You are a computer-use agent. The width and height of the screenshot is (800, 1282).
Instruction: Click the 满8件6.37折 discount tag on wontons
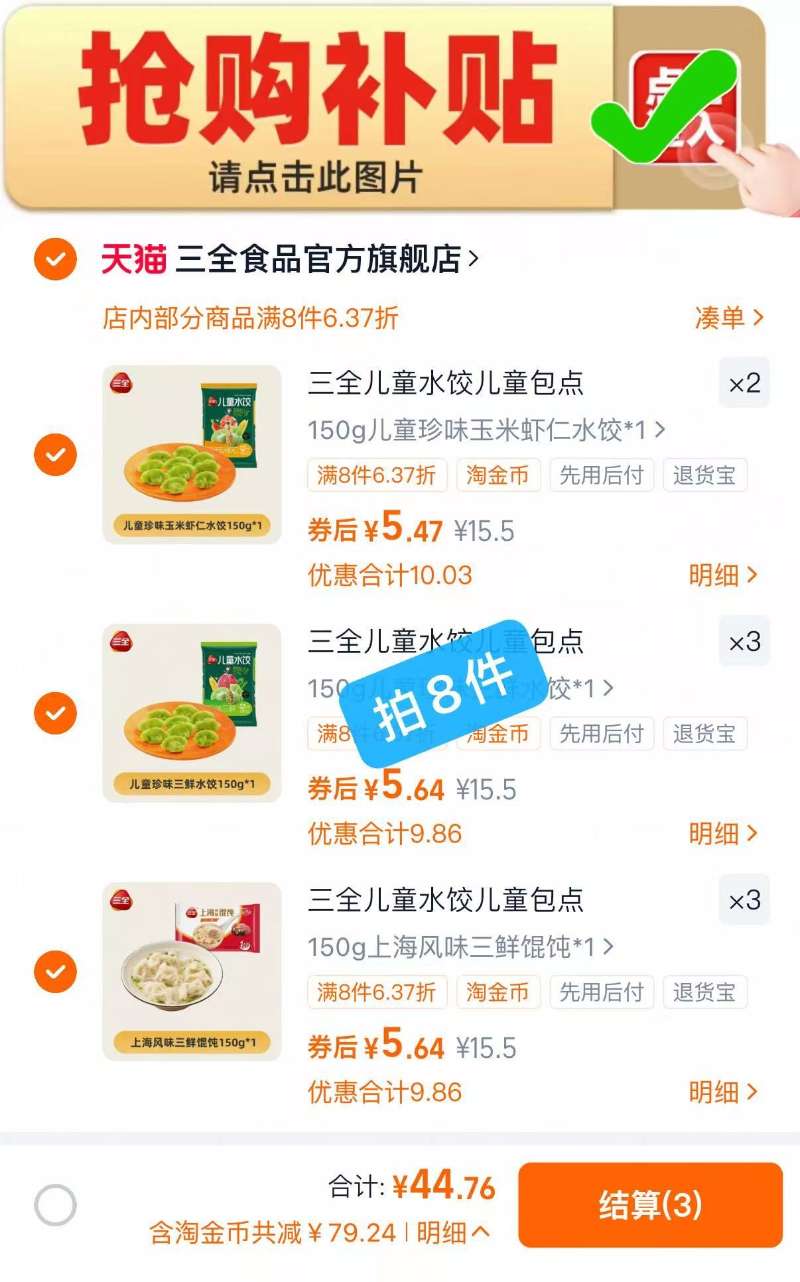[x=377, y=992]
